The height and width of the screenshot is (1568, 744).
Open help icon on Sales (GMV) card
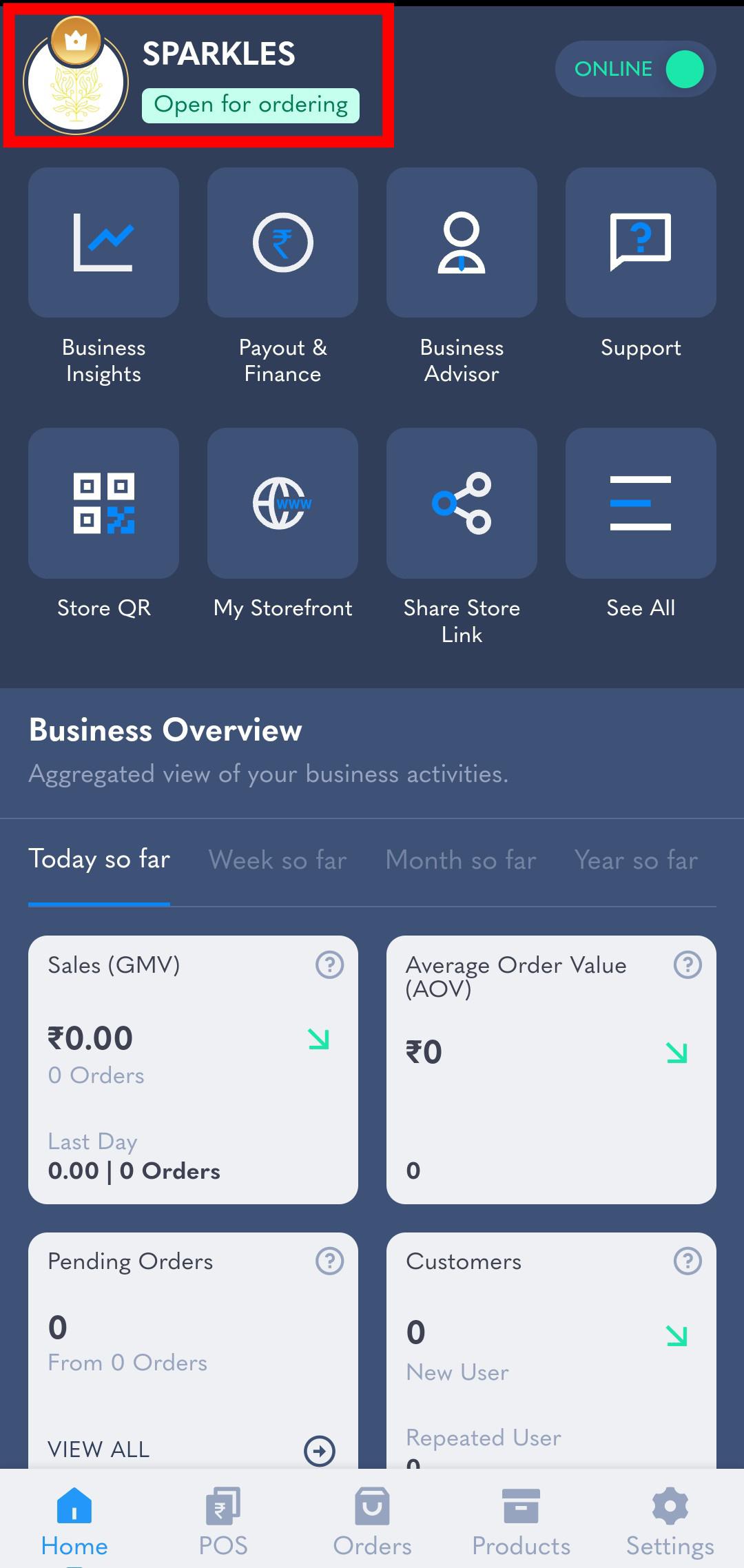tap(329, 964)
